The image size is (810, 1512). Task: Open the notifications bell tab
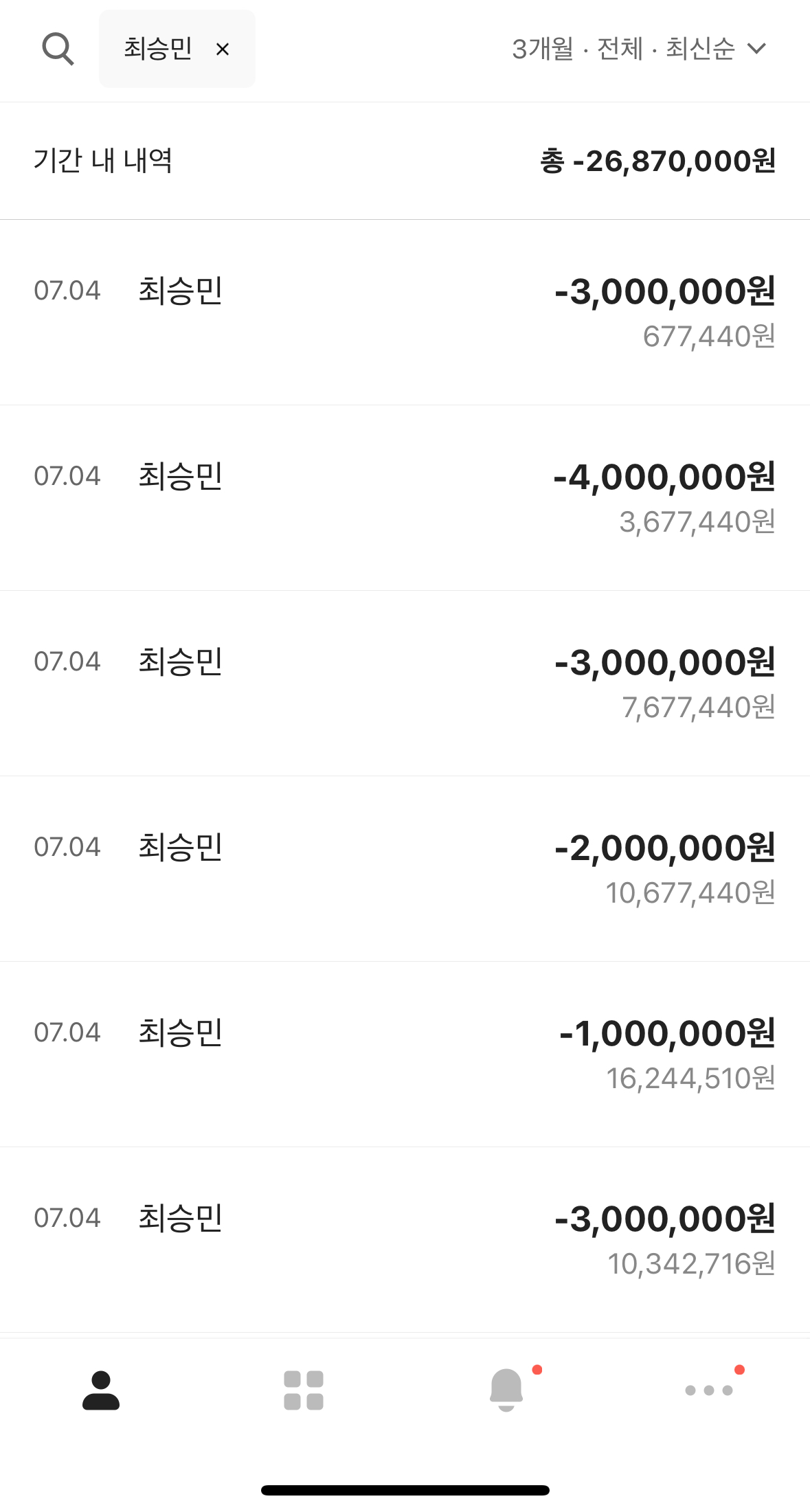(506, 1390)
